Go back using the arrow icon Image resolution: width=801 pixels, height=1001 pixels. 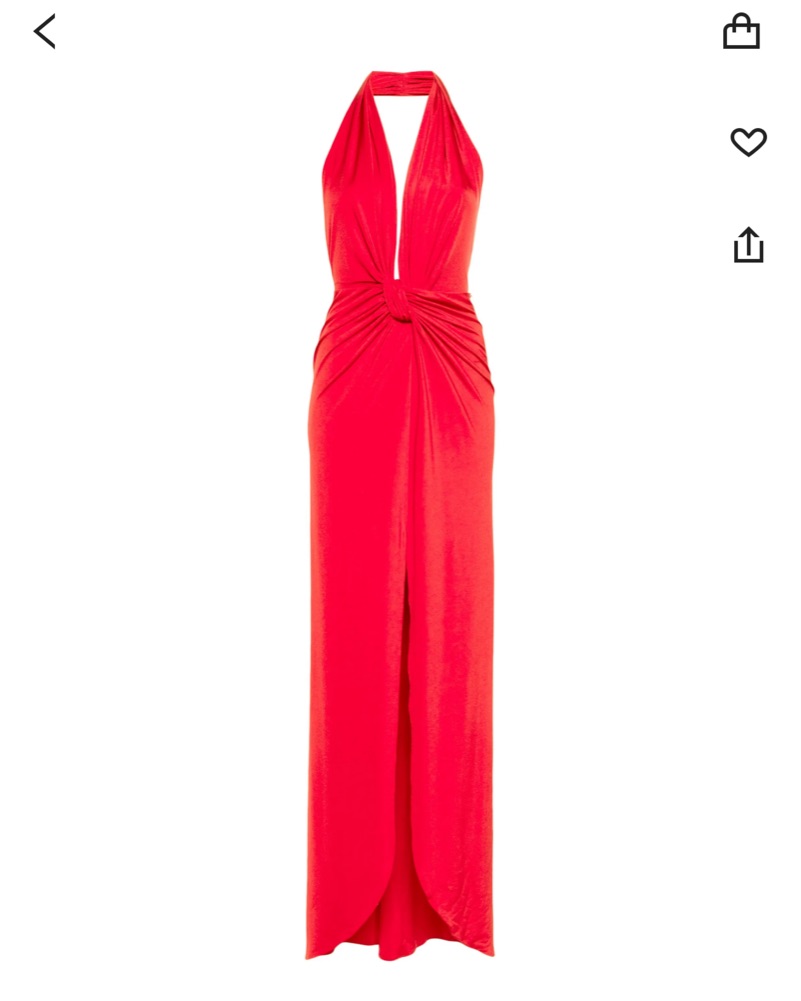(x=45, y=32)
